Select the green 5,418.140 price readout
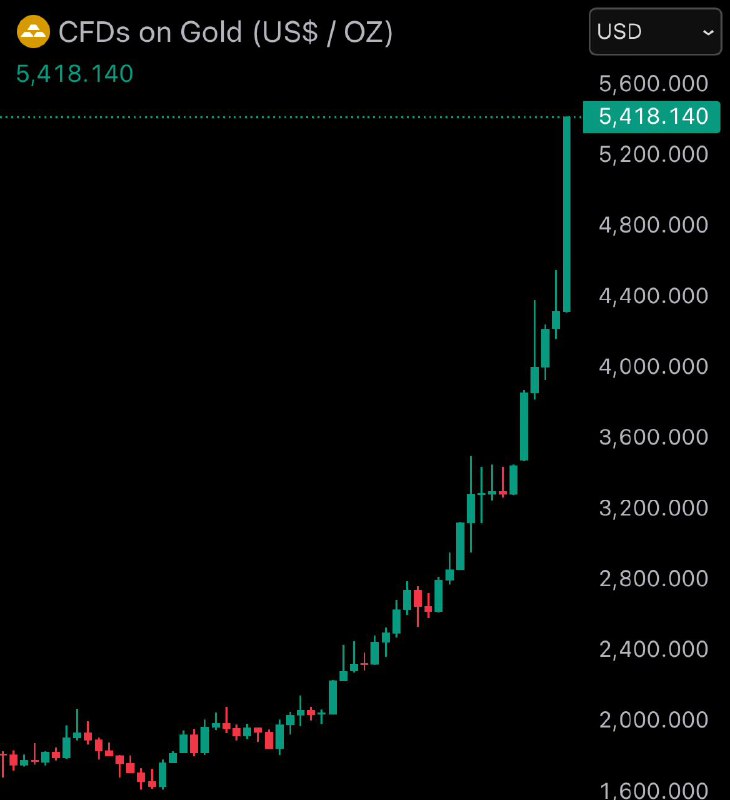This screenshot has width=730, height=800. point(75,74)
